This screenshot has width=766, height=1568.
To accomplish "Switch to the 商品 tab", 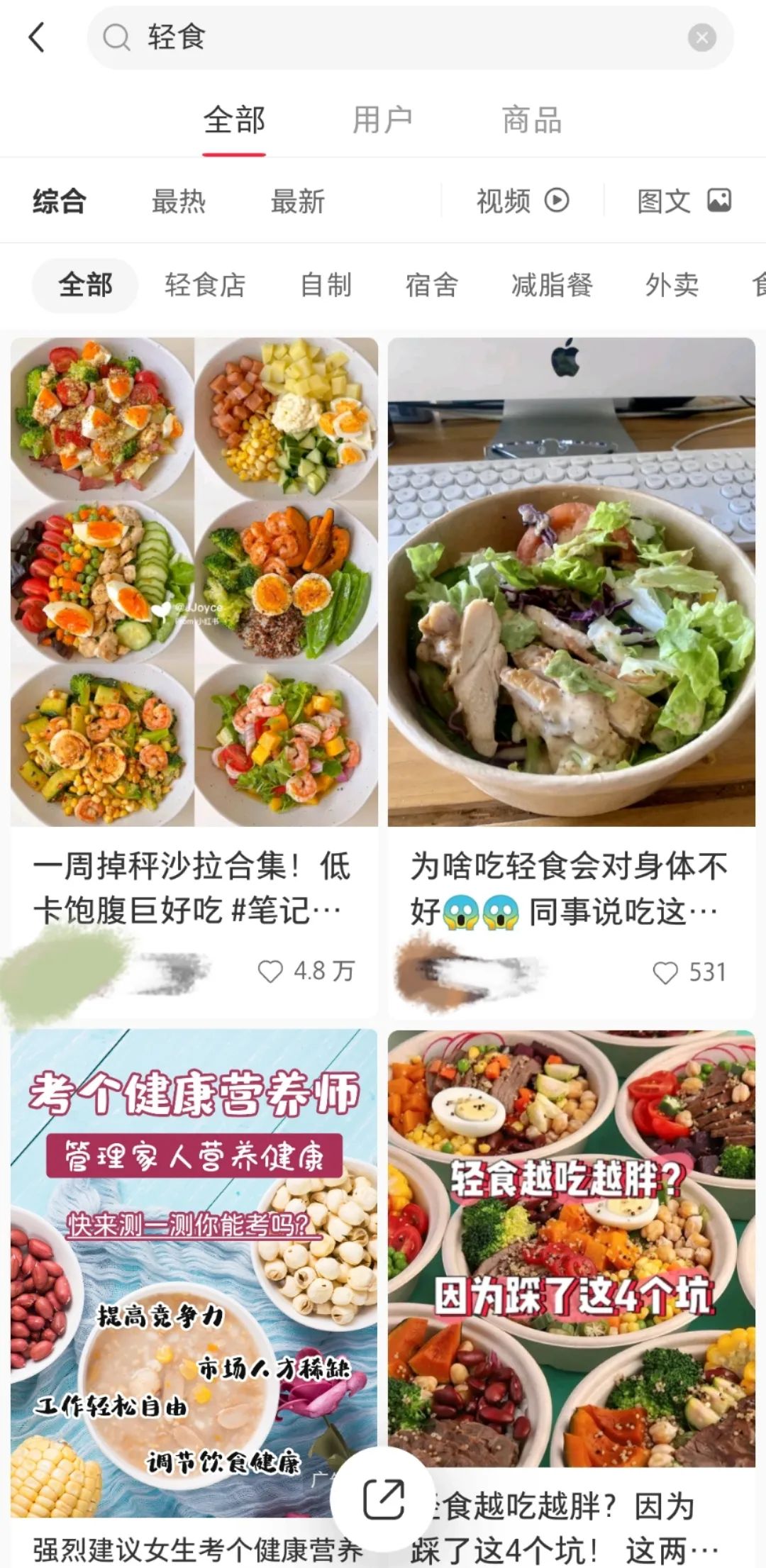I will point(531,120).
